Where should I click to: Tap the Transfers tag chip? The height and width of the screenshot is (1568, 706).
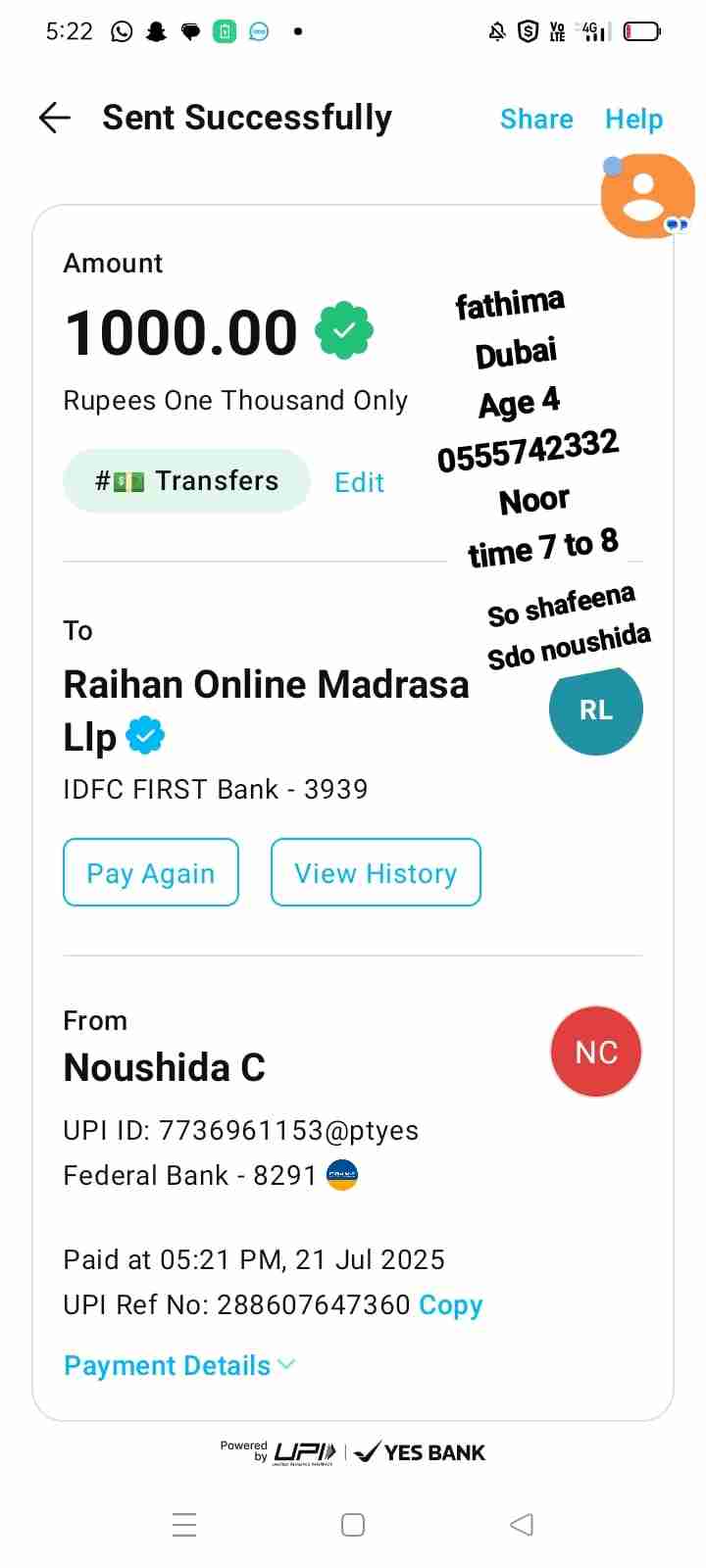point(186,481)
